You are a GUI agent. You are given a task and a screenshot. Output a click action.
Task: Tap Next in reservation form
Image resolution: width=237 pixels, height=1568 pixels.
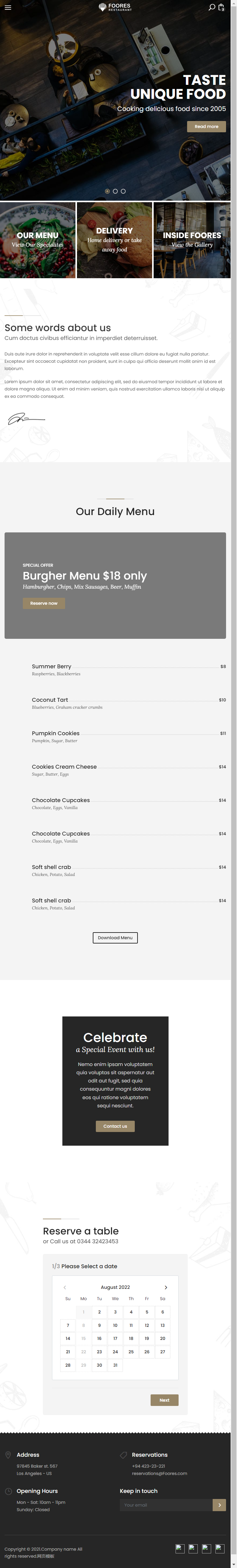(x=164, y=1400)
